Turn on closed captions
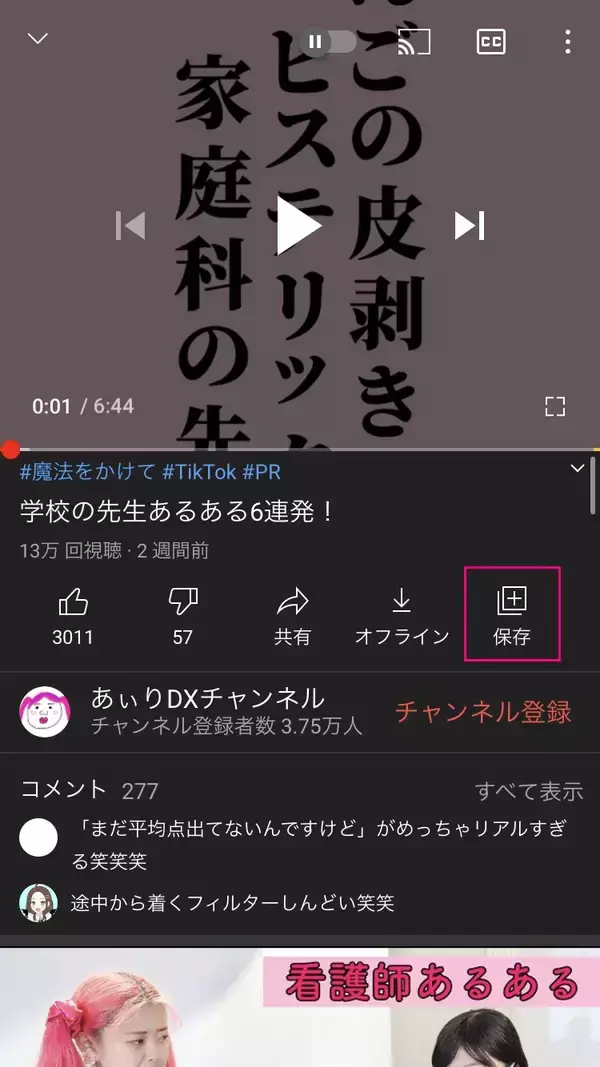 pyautogui.click(x=490, y=42)
